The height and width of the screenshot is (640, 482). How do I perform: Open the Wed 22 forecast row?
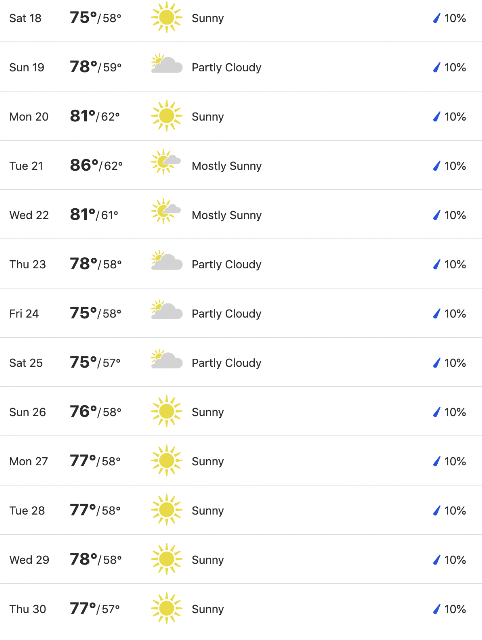point(241,214)
